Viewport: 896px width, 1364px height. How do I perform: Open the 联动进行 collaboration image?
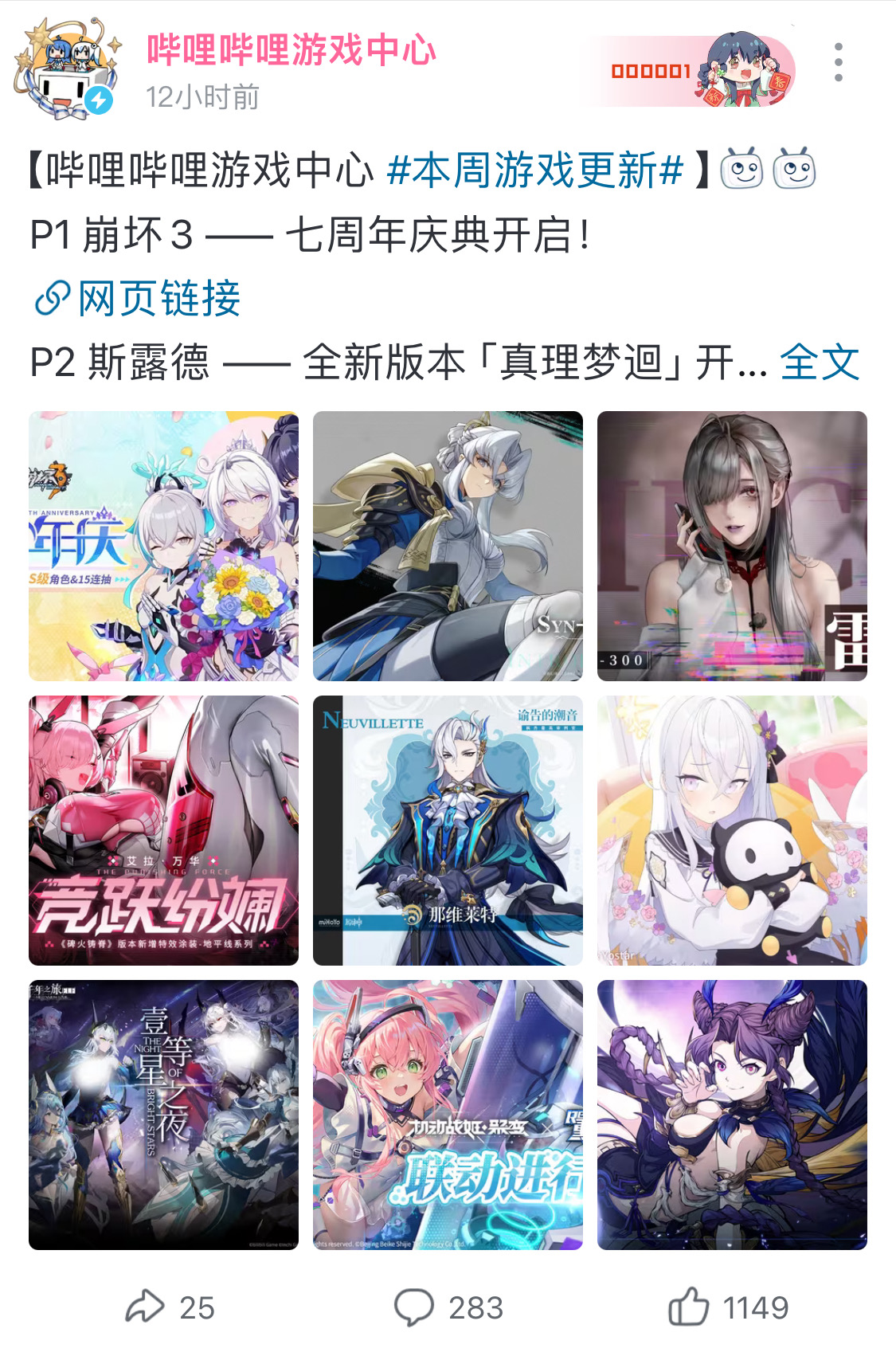[x=448, y=1115]
